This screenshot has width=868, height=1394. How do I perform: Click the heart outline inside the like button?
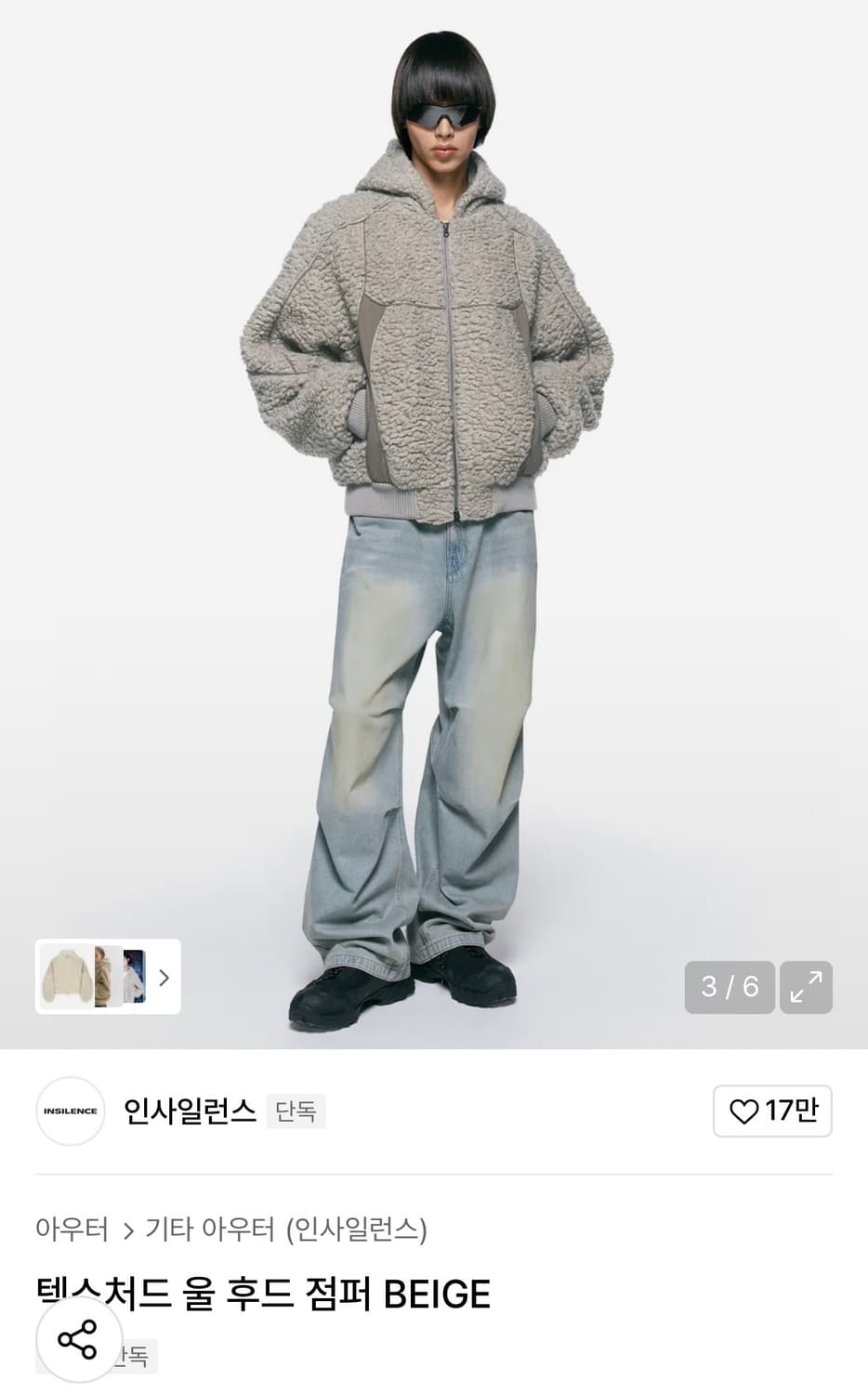[743, 1111]
